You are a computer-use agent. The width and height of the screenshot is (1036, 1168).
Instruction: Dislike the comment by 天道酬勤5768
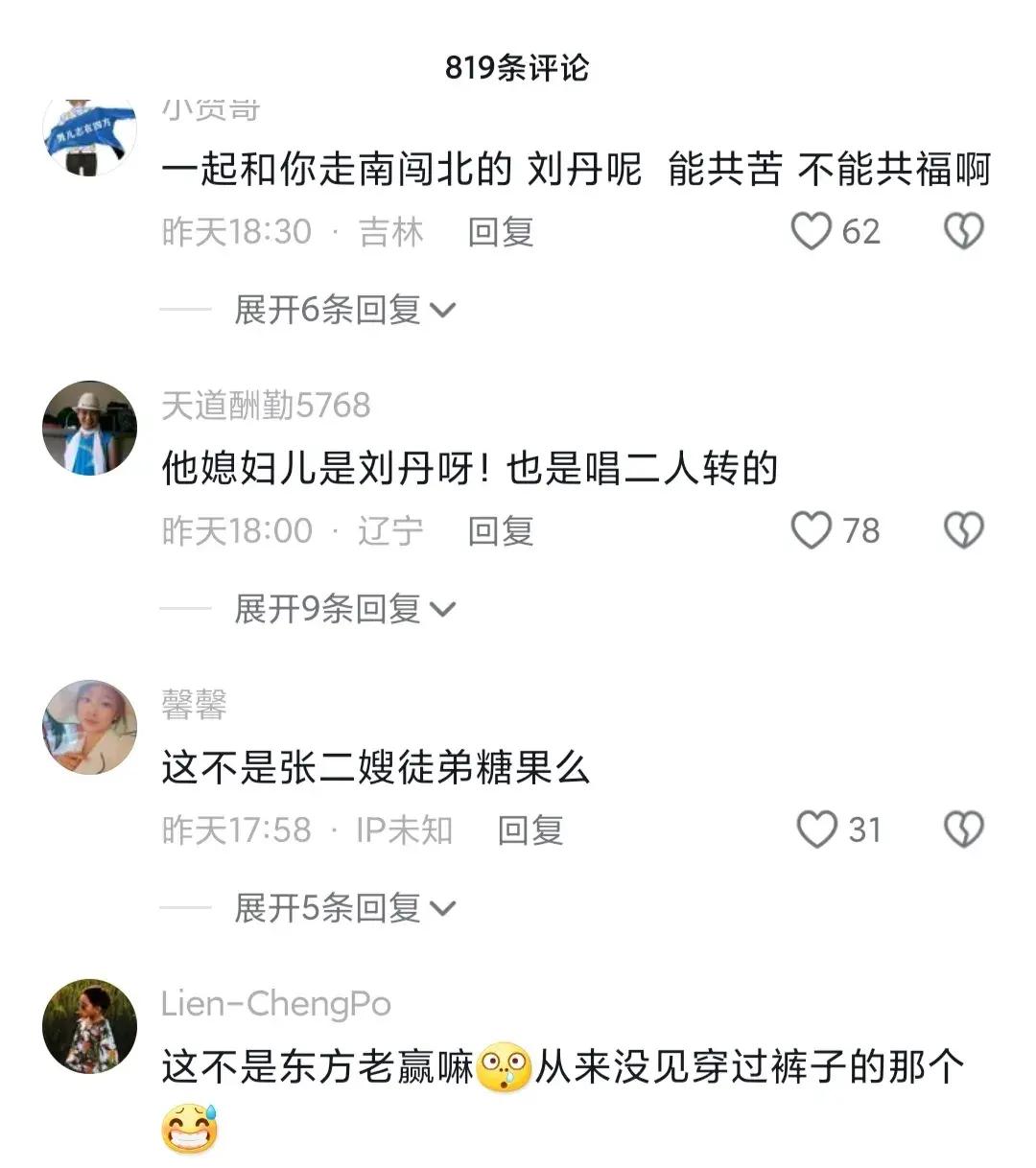(x=963, y=530)
